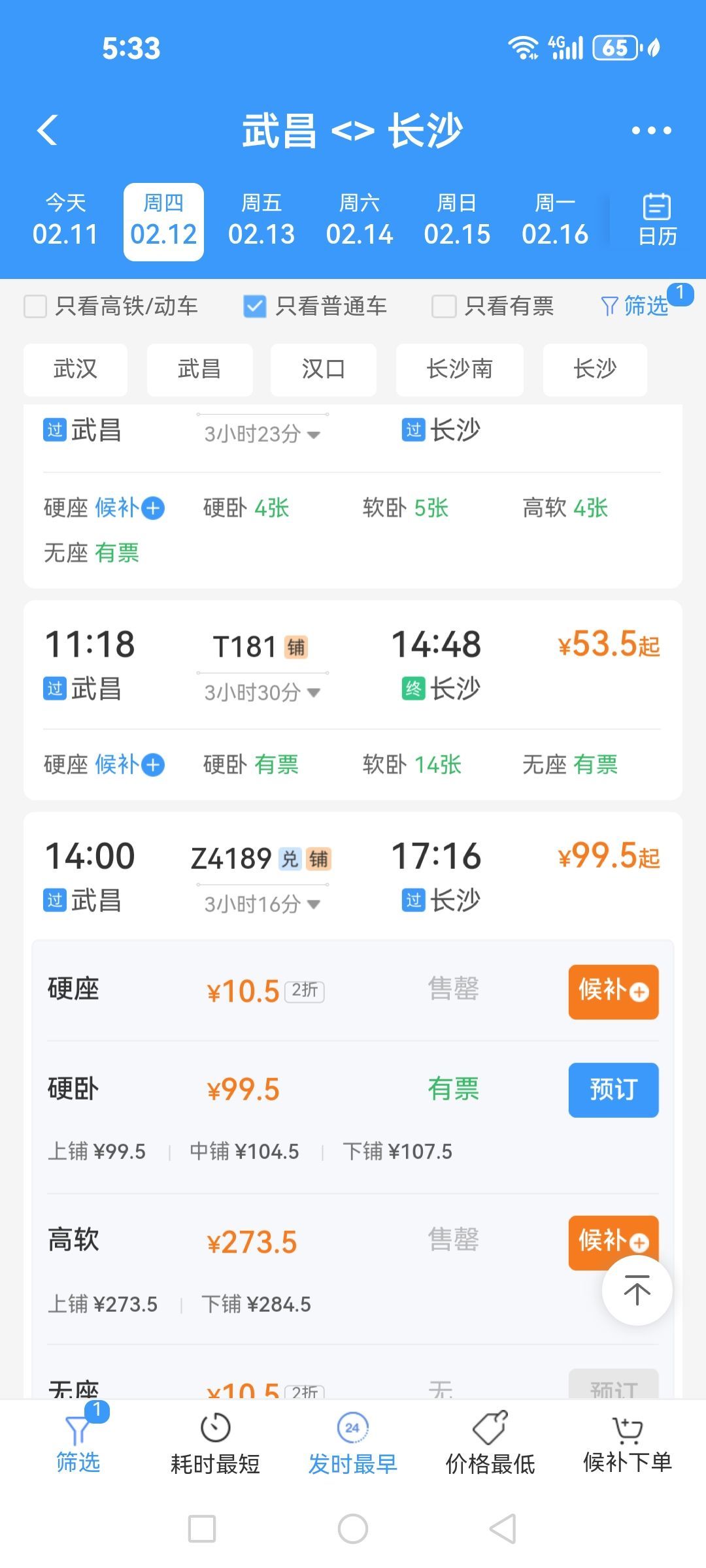Expand T181 3小时30分 stops dropdown
The width and height of the screenshot is (706, 1568).
click(x=261, y=692)
